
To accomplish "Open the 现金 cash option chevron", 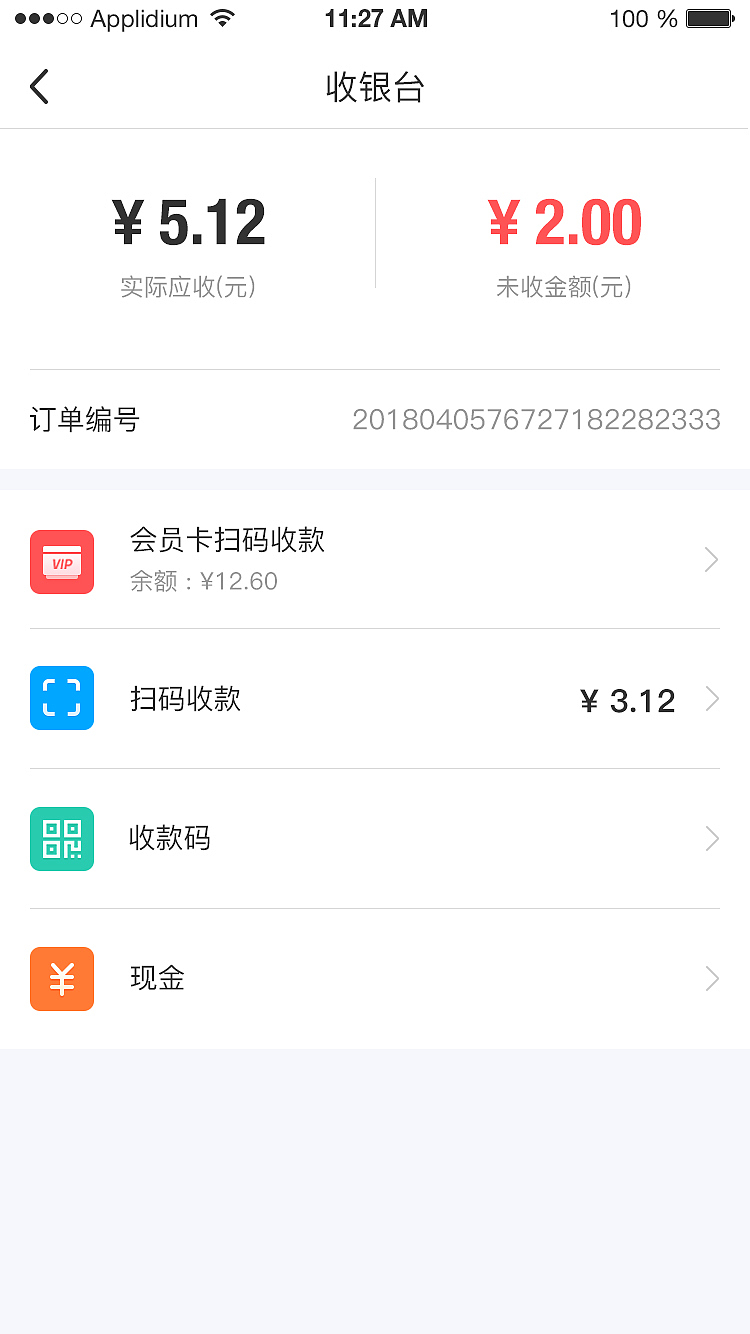I will click(710, 978).
